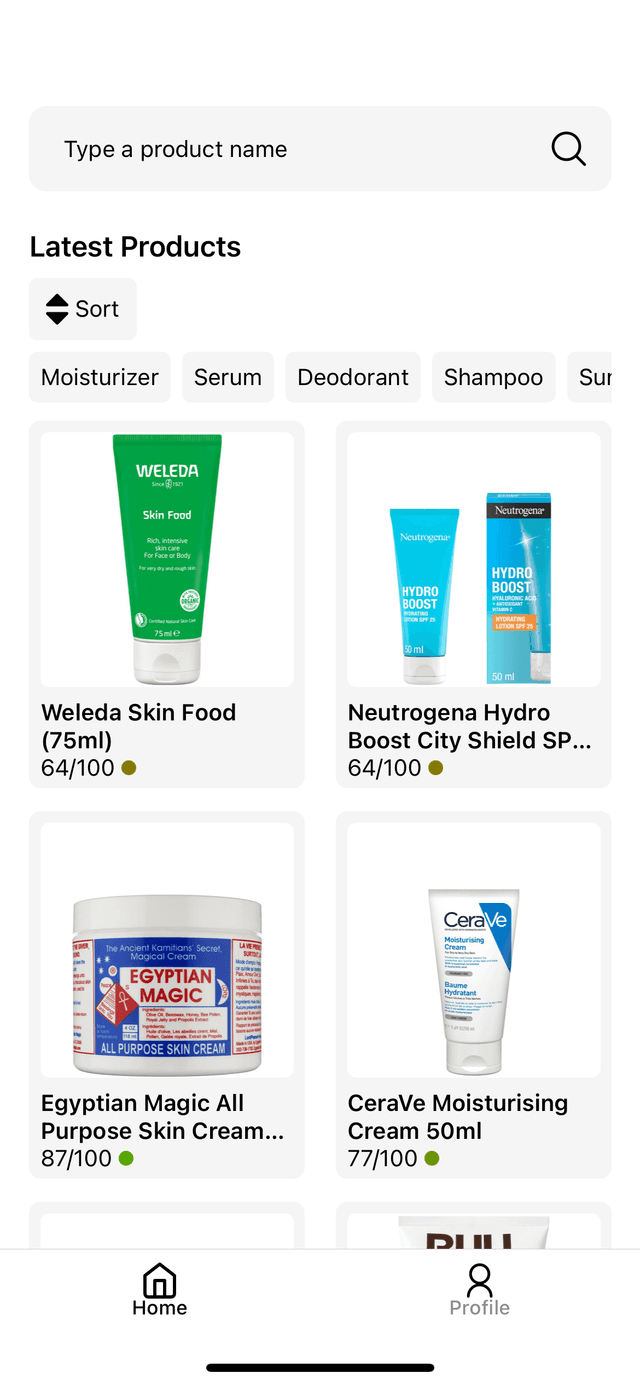Open Weleda Skin Food product card

[x=167, y=604]
